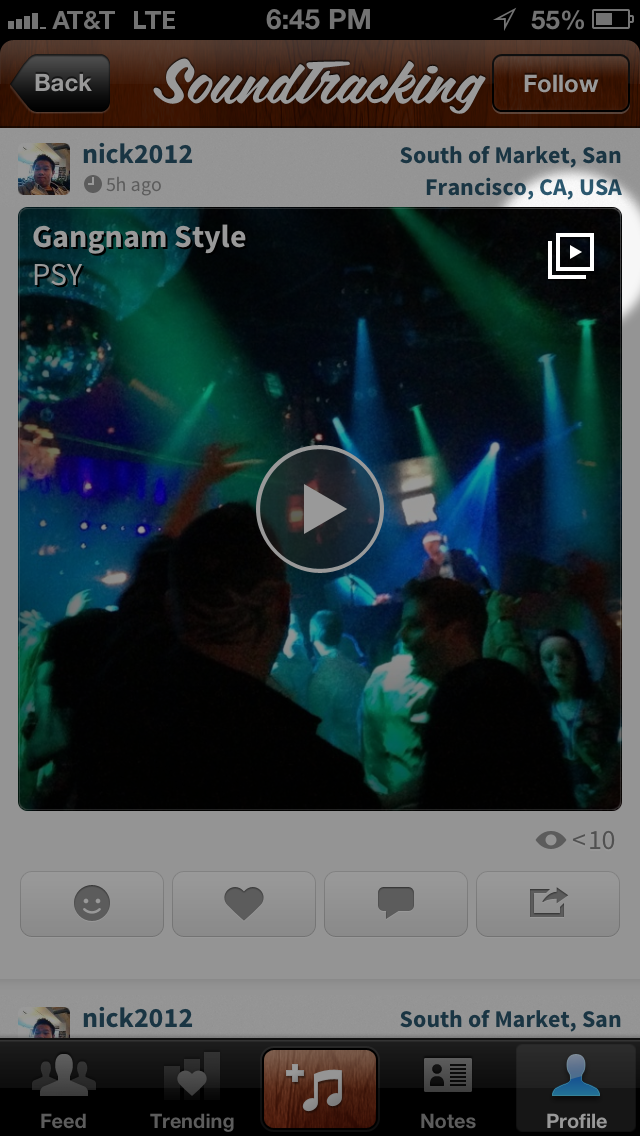Switch to the Profile tab

pos(576,1088)
